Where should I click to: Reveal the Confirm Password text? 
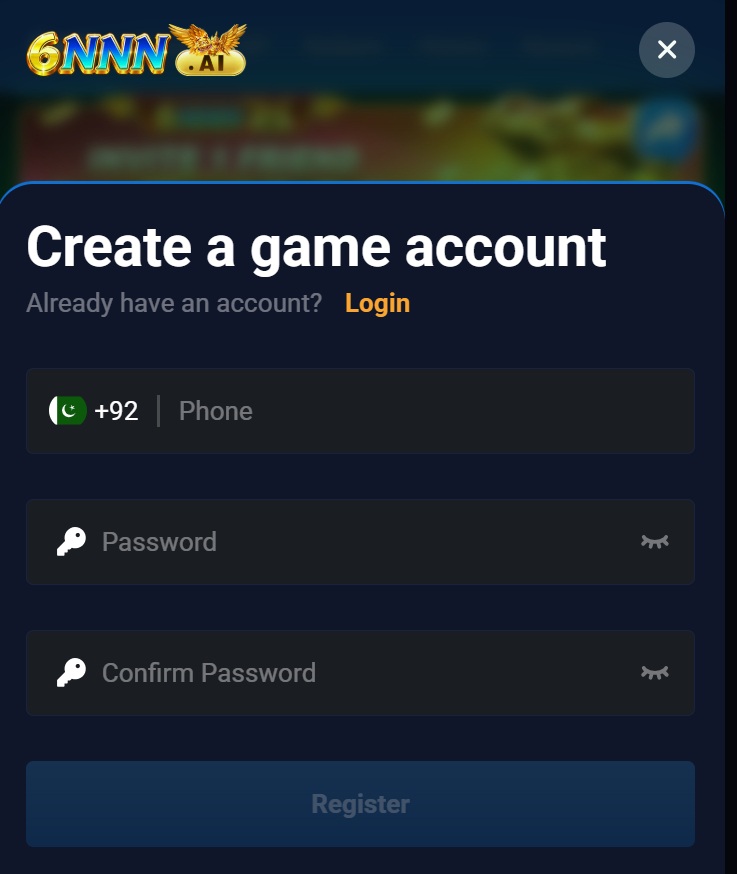tap(654, 673)
